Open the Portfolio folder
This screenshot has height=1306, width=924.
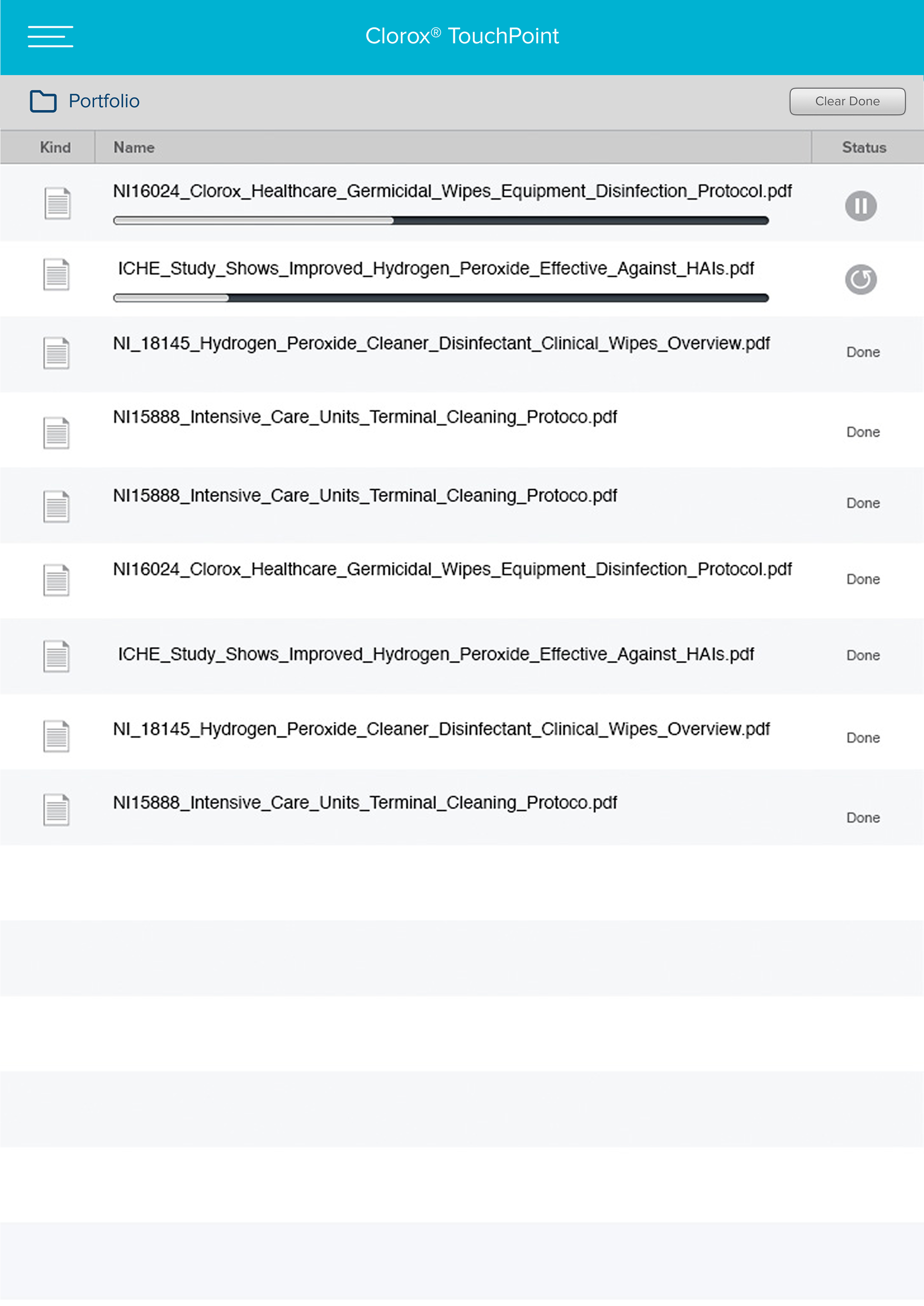click(x=85, y=101)
